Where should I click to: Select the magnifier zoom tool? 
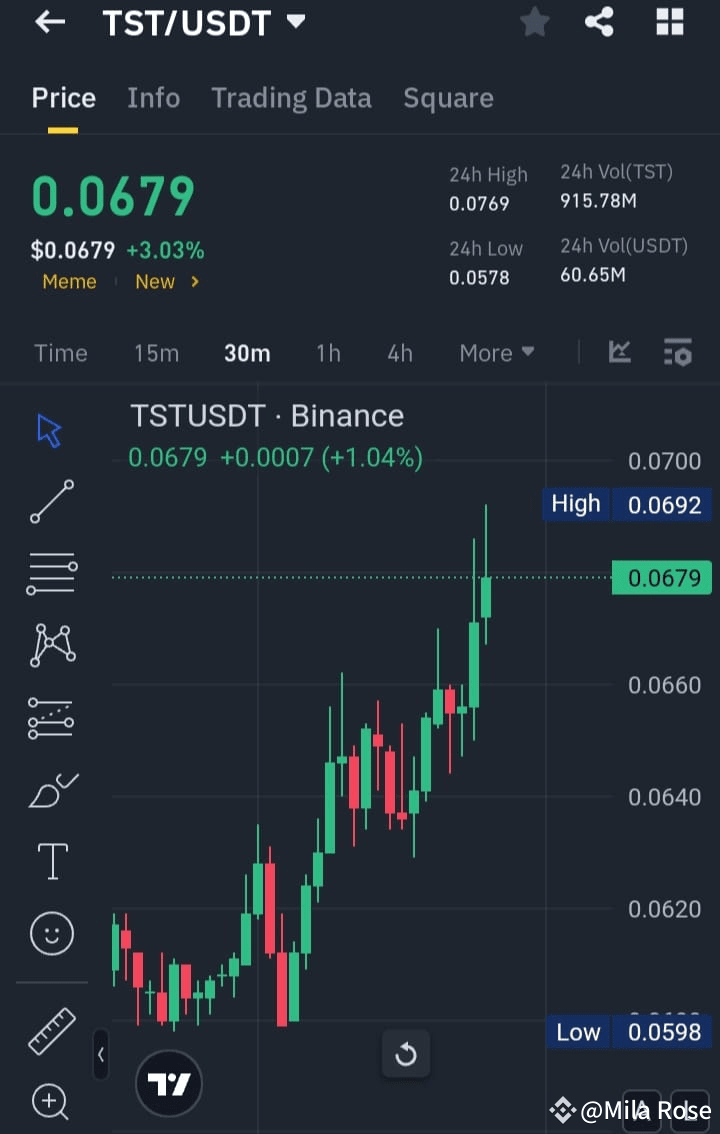(x=50, y=1101)
